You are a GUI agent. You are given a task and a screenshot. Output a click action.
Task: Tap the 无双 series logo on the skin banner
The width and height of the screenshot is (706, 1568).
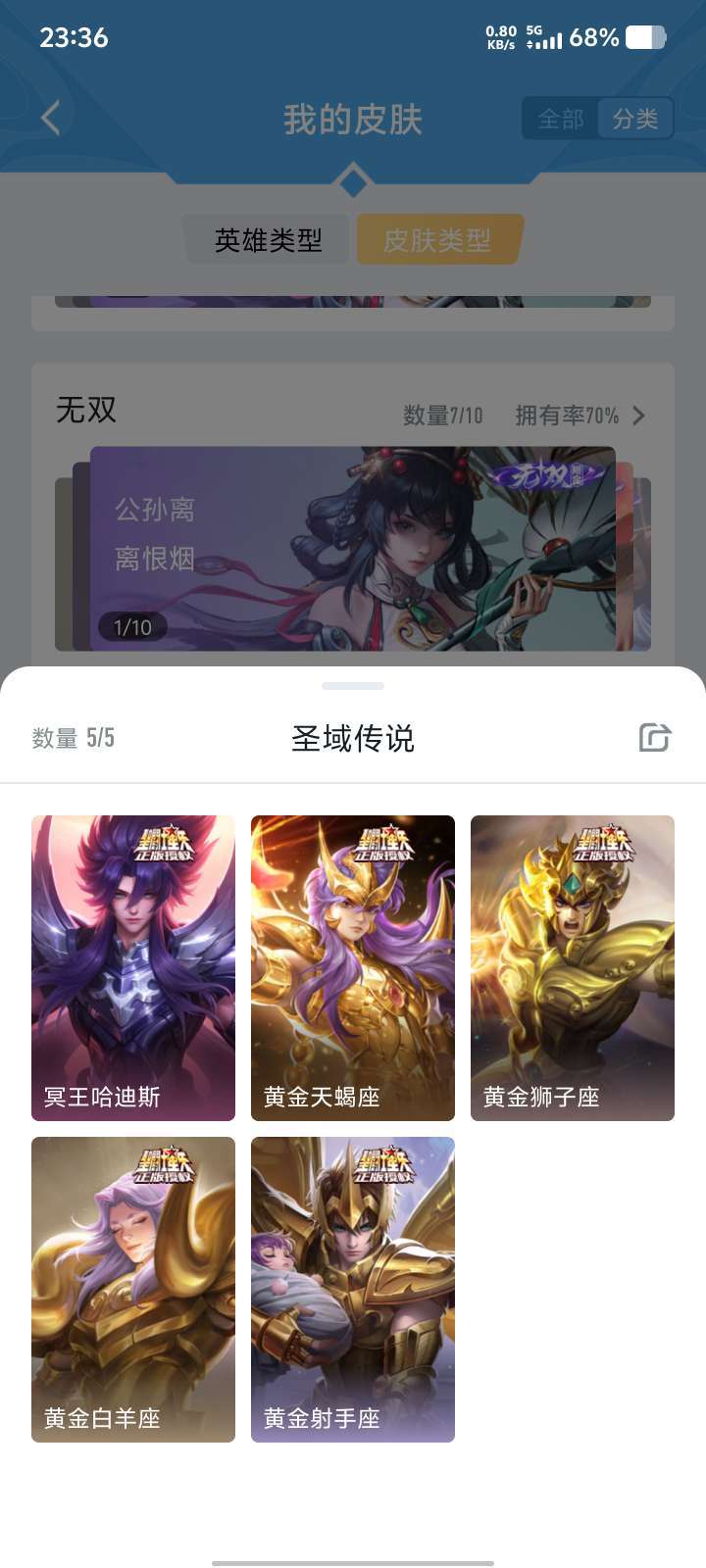[x=542, y=477]
